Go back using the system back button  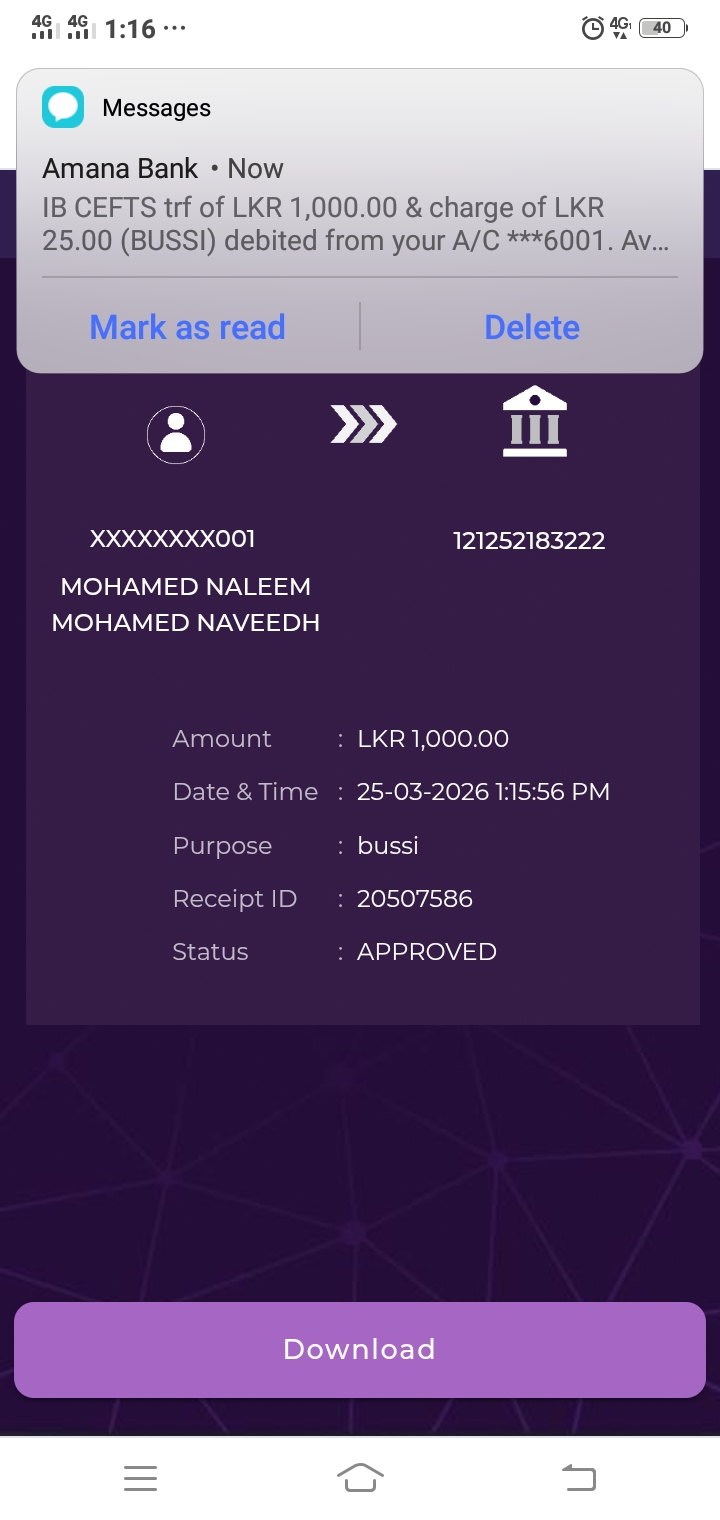[578, 1478]
